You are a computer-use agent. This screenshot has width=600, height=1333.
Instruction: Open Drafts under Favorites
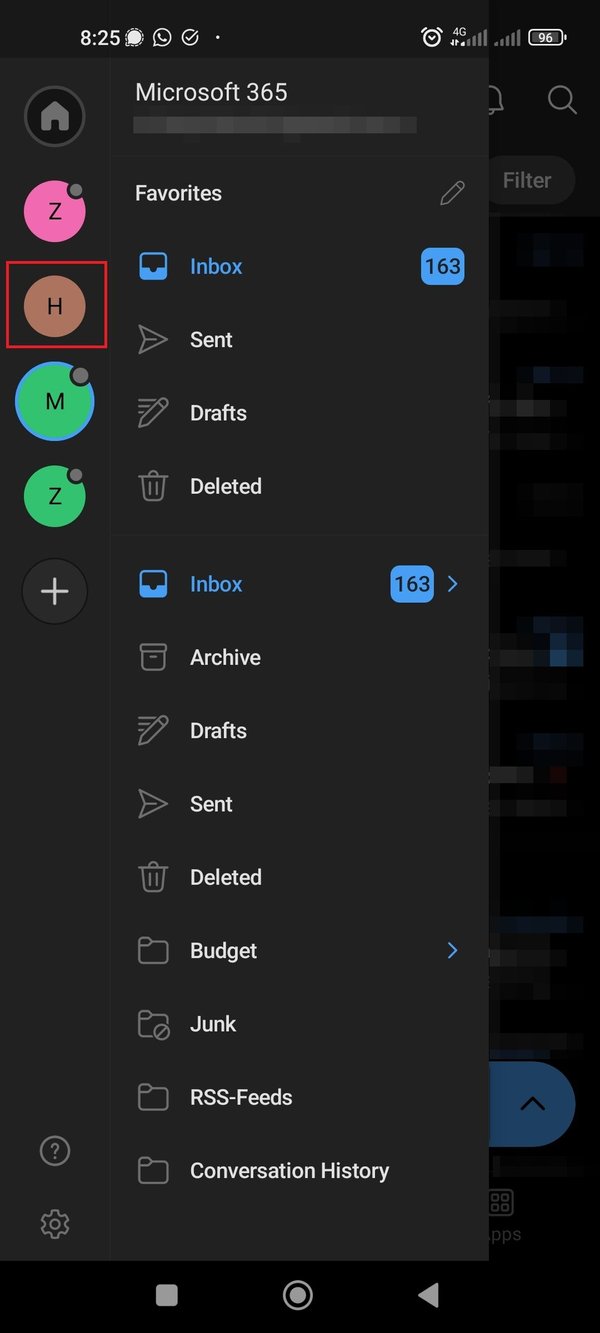click(x=218, y=413)
